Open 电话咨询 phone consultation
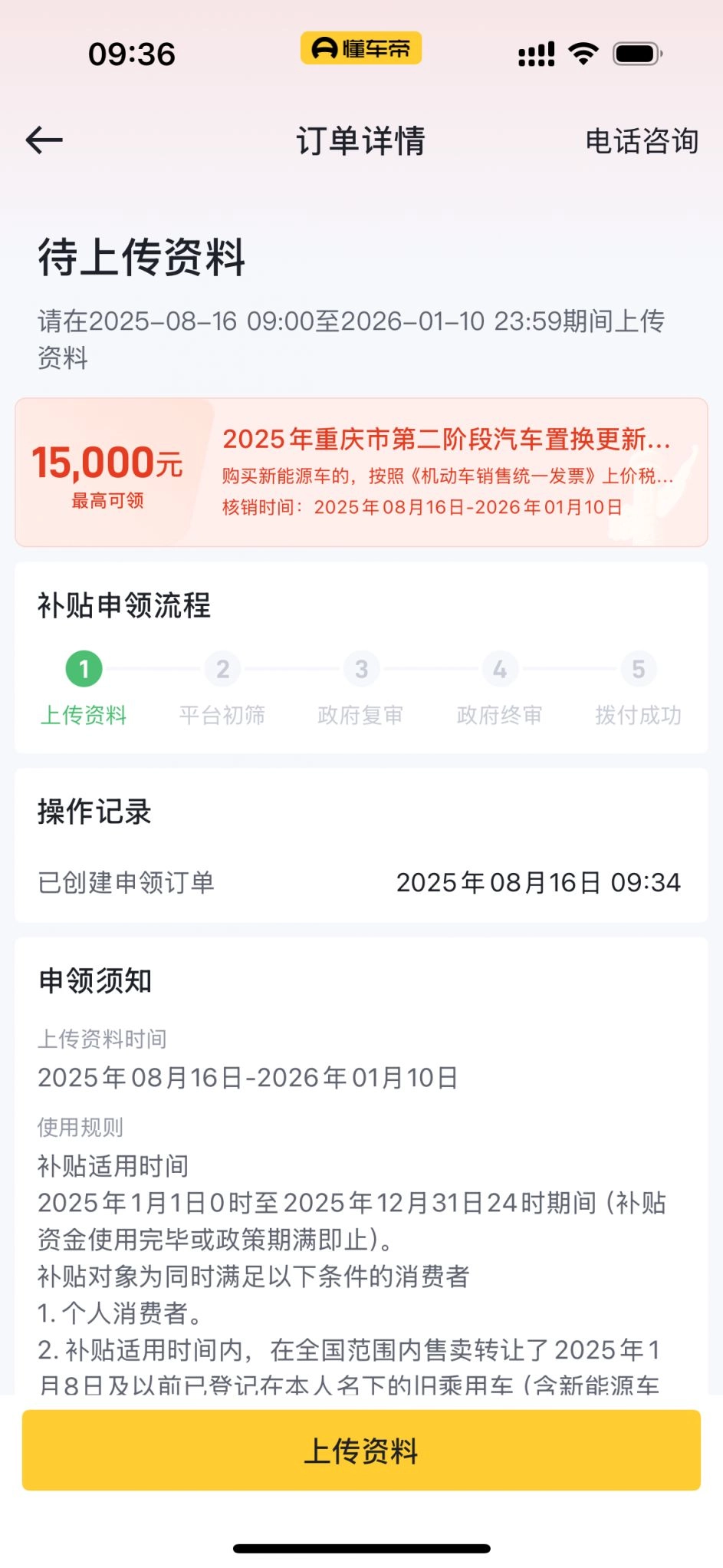Image resolution: width=723 pixels, height=1568 pixels. tap(641, 141)
